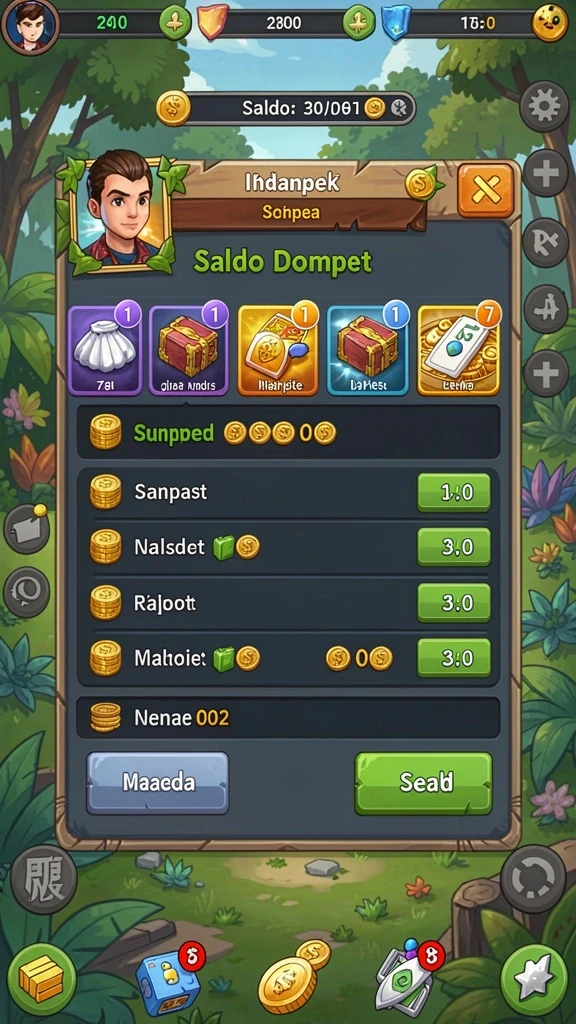The height and width of the screenshot is (1024, 576).
Task: Open the star button in bottom corner
Action: point(534,978)
